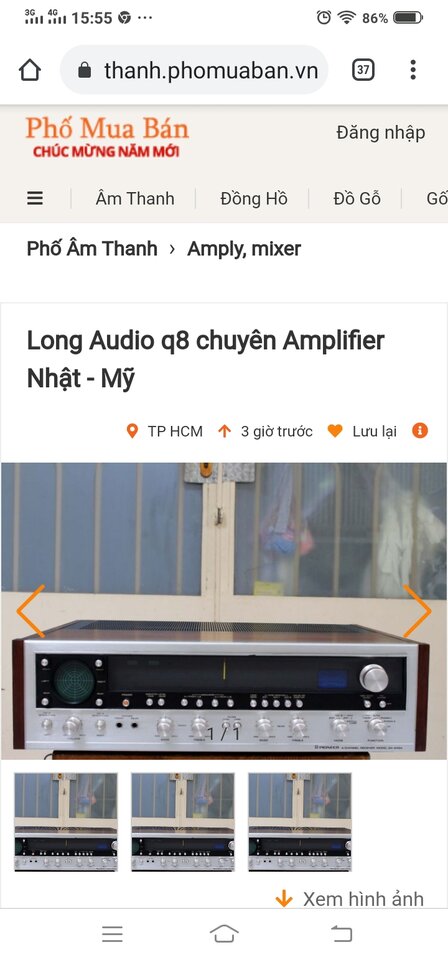Open the browser overflow menu
This screenshot has width=448, height=960.
coord(413,70)
